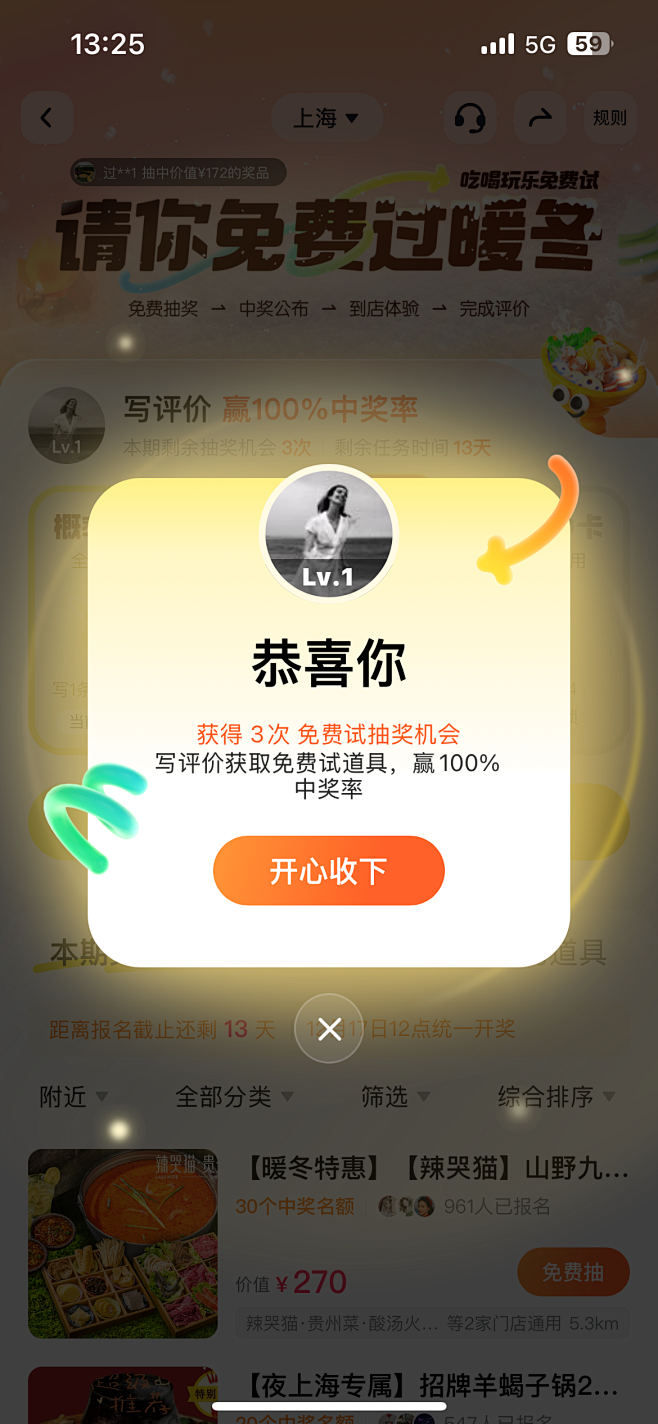Open the 上海 city dropdown
Viewport: 658px width, 1424px height.
pyautogui.click(x=326, y=118)
